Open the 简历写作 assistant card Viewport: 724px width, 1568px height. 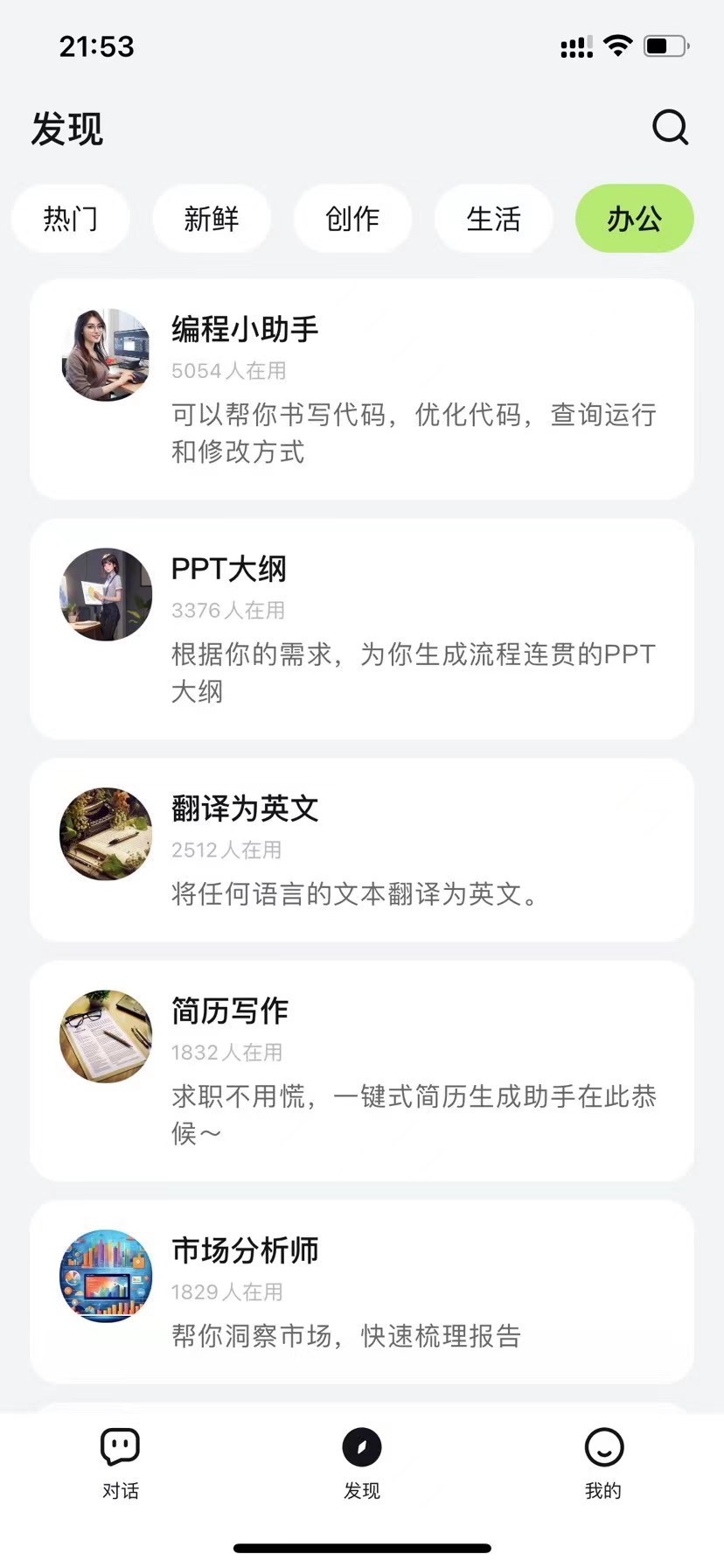[362, 1070]
